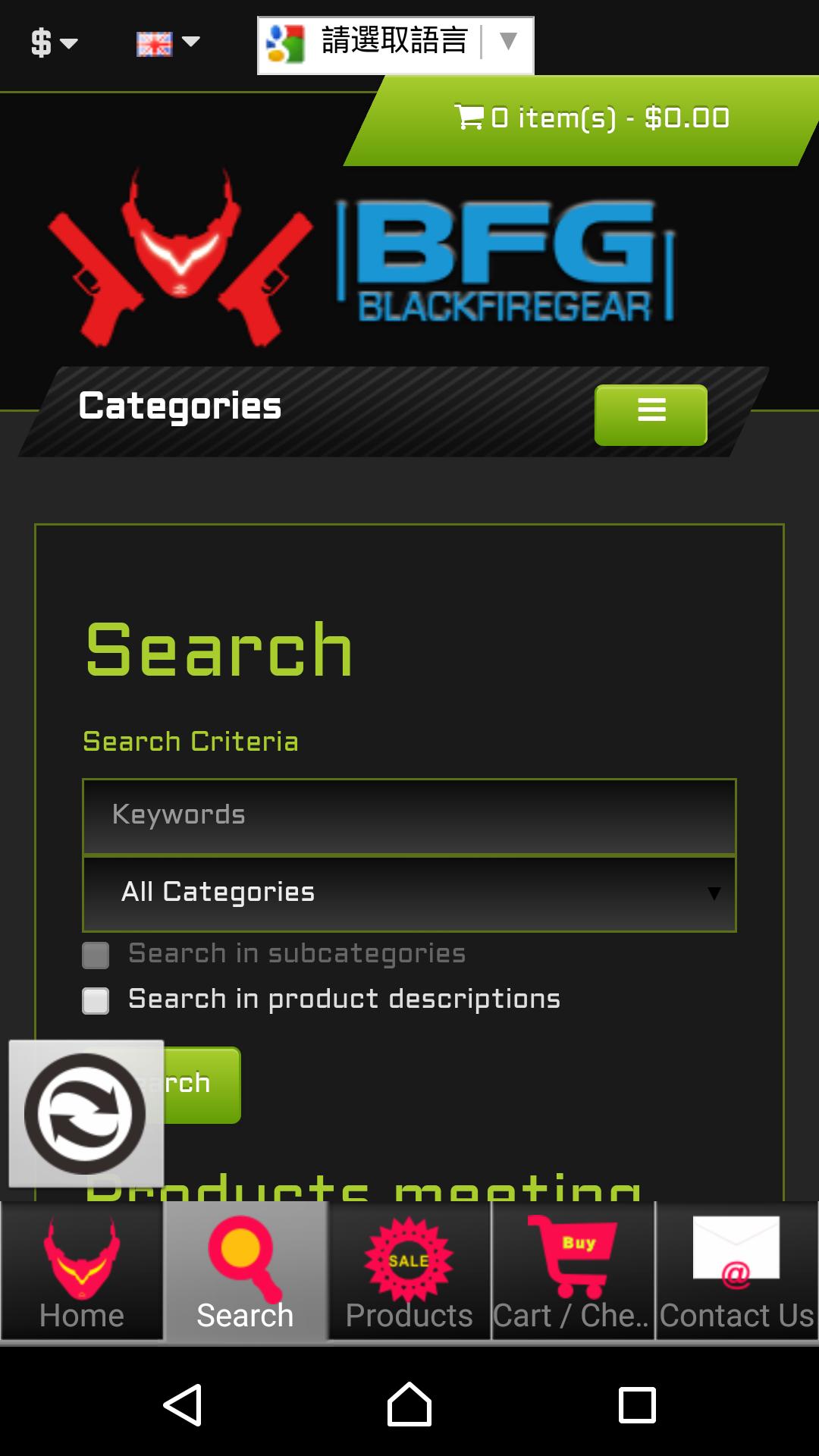
Task: Open the currency selector dropdown
Action: 53,42
